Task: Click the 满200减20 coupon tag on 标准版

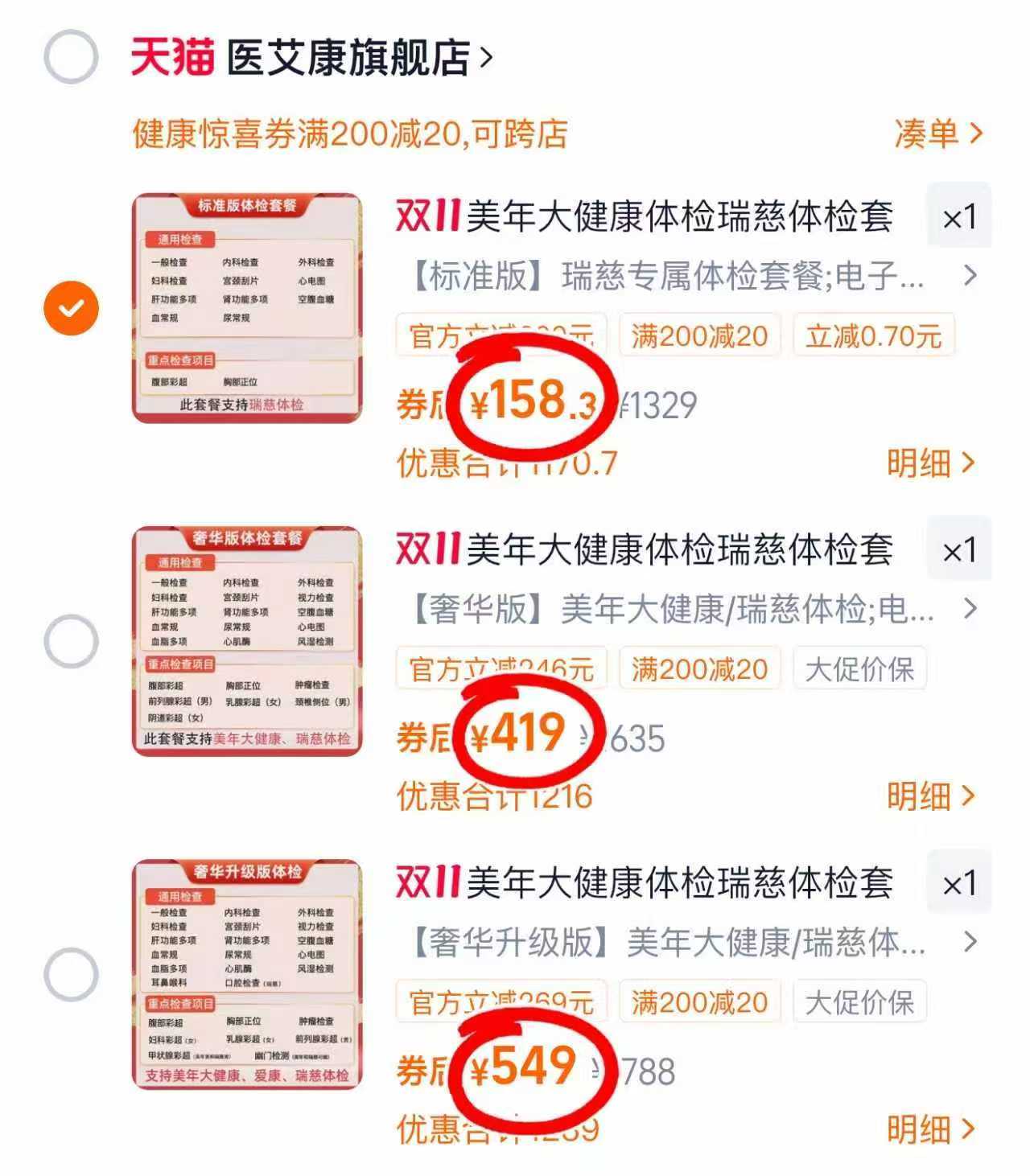Action: 698,336
